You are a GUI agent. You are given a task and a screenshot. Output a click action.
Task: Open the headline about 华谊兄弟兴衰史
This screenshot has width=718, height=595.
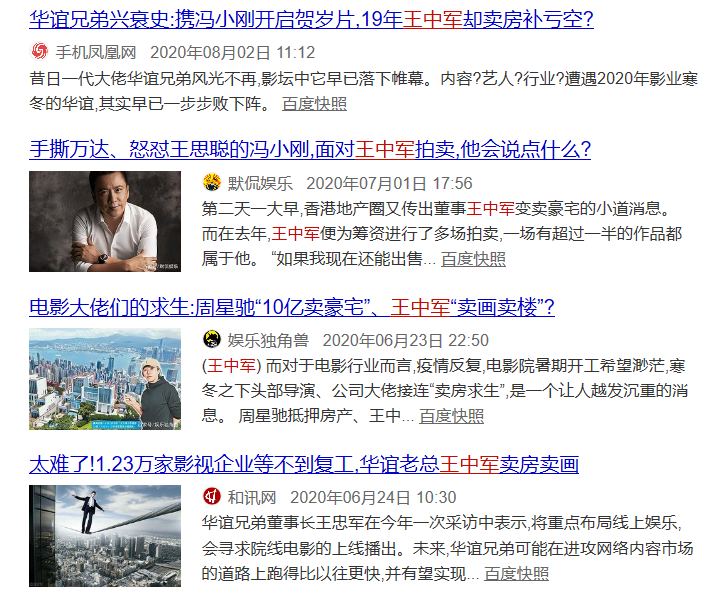[311, 20]
